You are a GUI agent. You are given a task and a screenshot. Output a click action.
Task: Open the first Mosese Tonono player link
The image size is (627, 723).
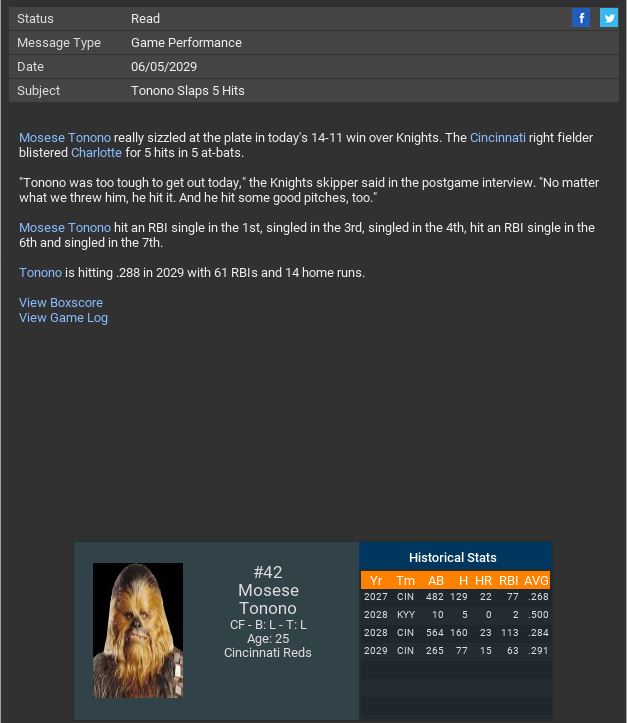click(65, 137)
